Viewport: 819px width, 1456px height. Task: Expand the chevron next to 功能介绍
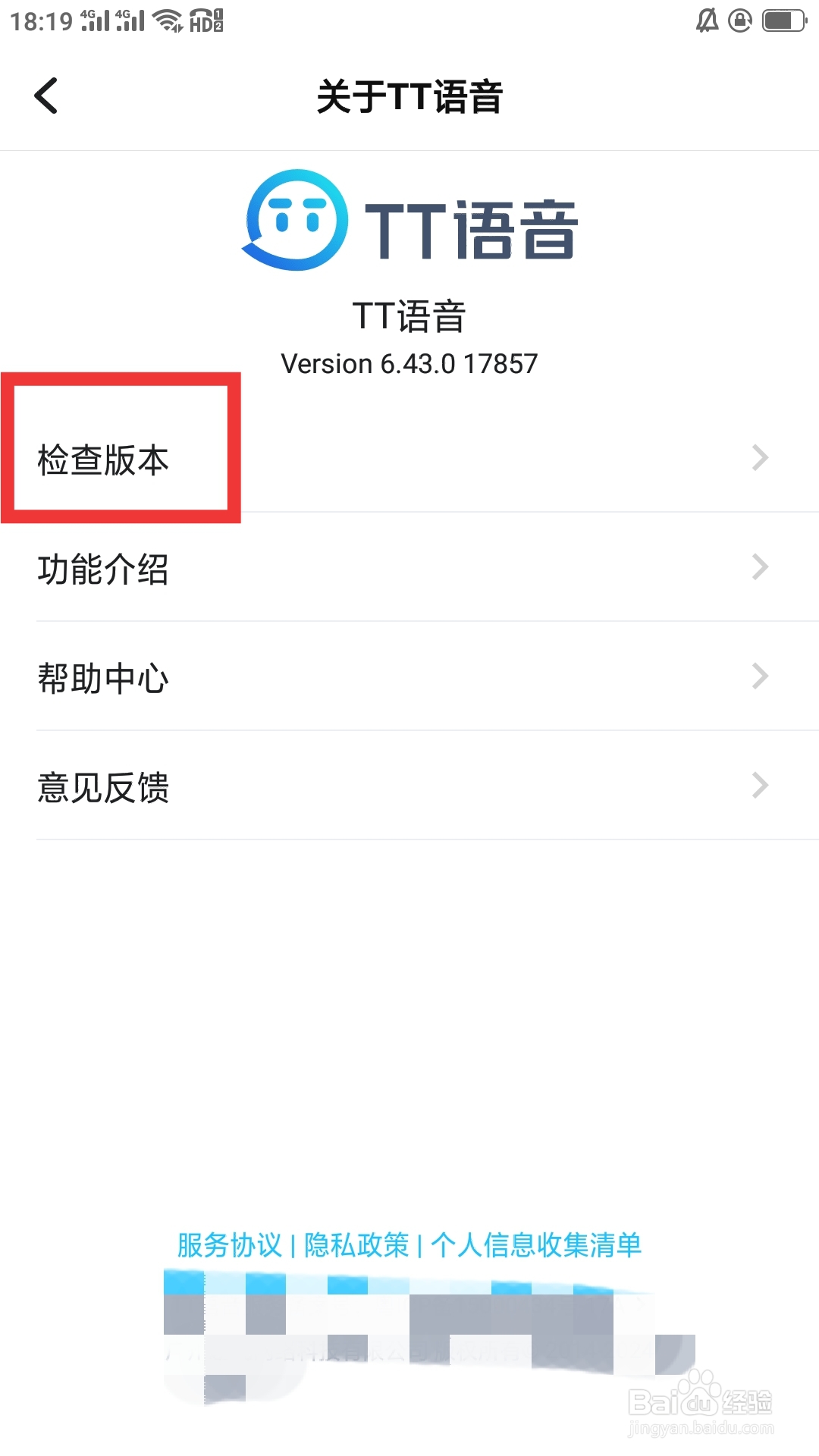click(759, 566)
